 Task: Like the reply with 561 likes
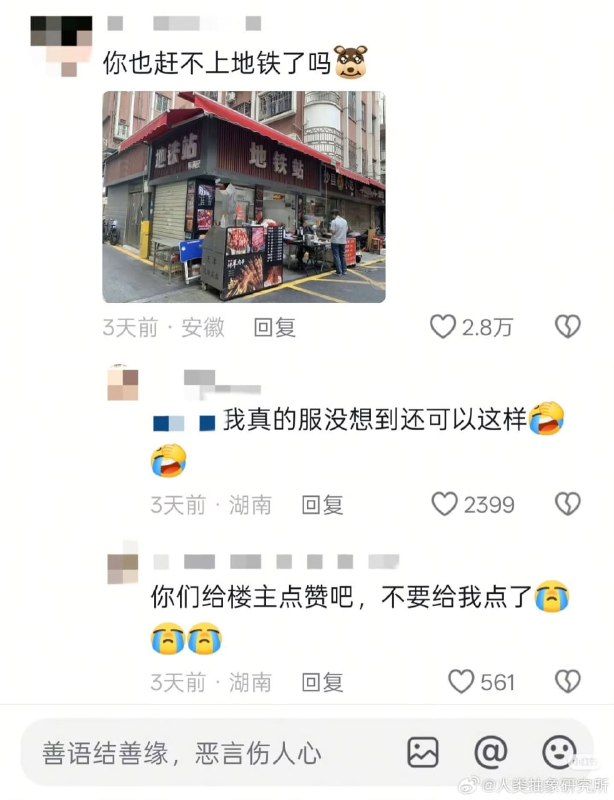click(x=461, y=682)
